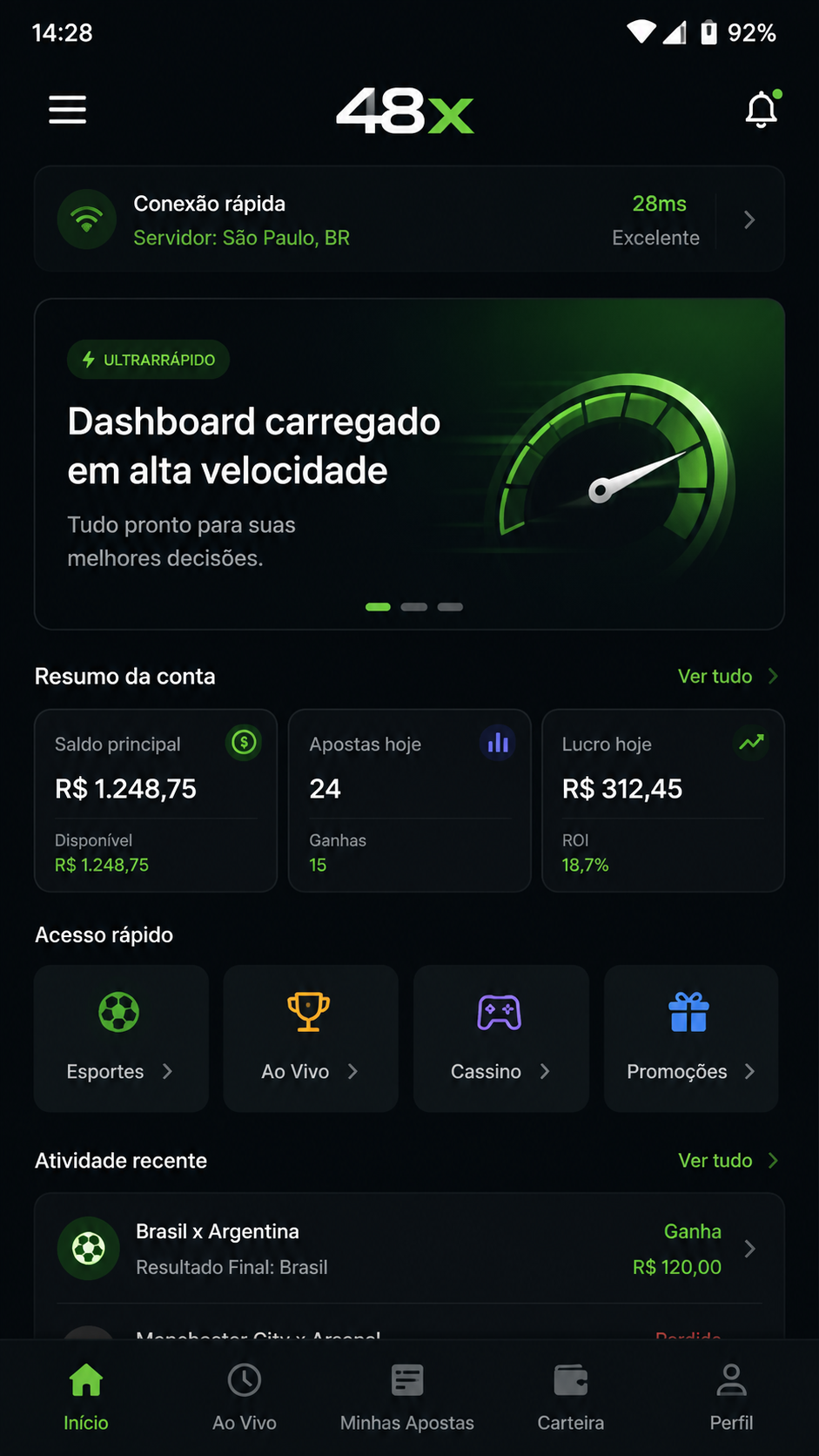Open the Brasil x Argentina bet
Screen dimensions: 819x1456
pos(409,1249)
